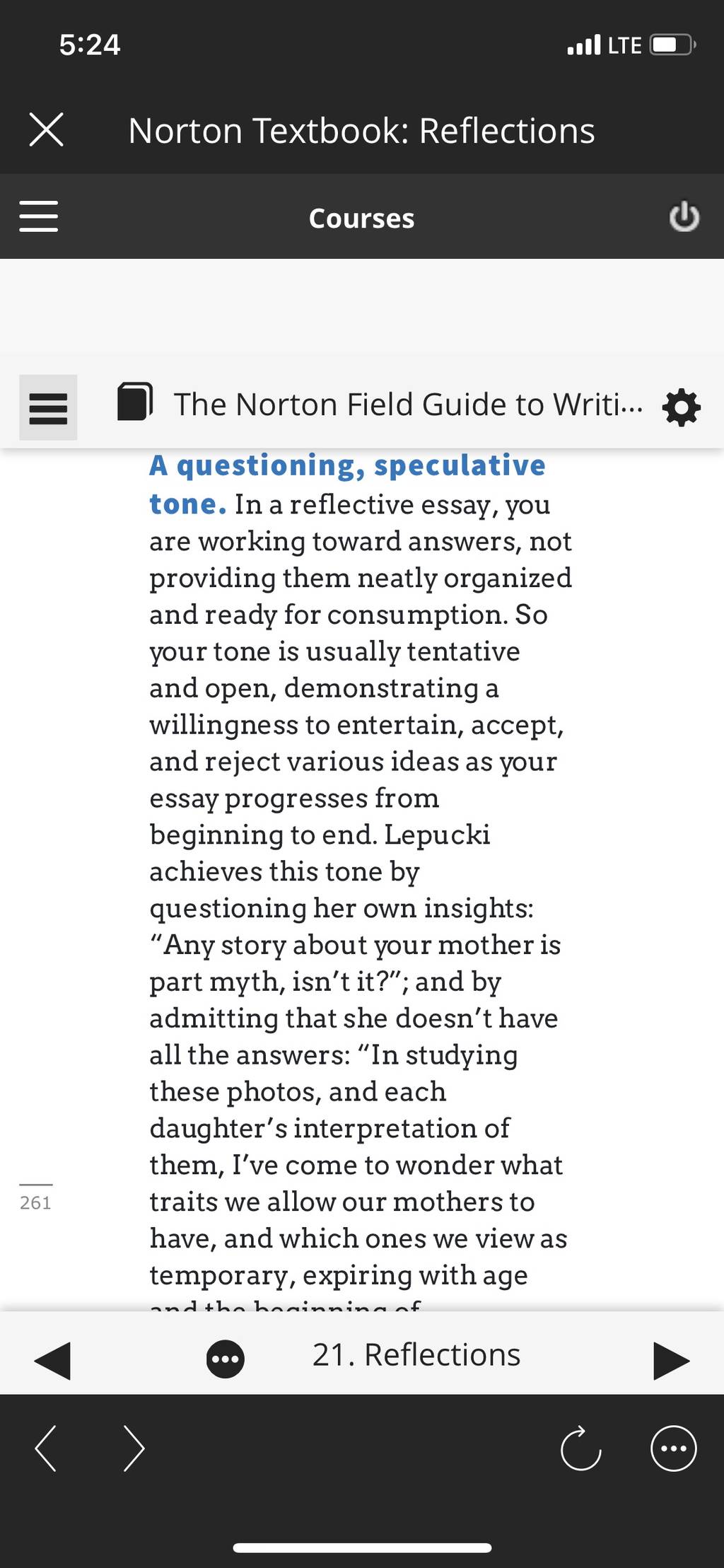724x1568 pixels.
Task: Close the Norton Textbook web view
Action: (47, 130)
